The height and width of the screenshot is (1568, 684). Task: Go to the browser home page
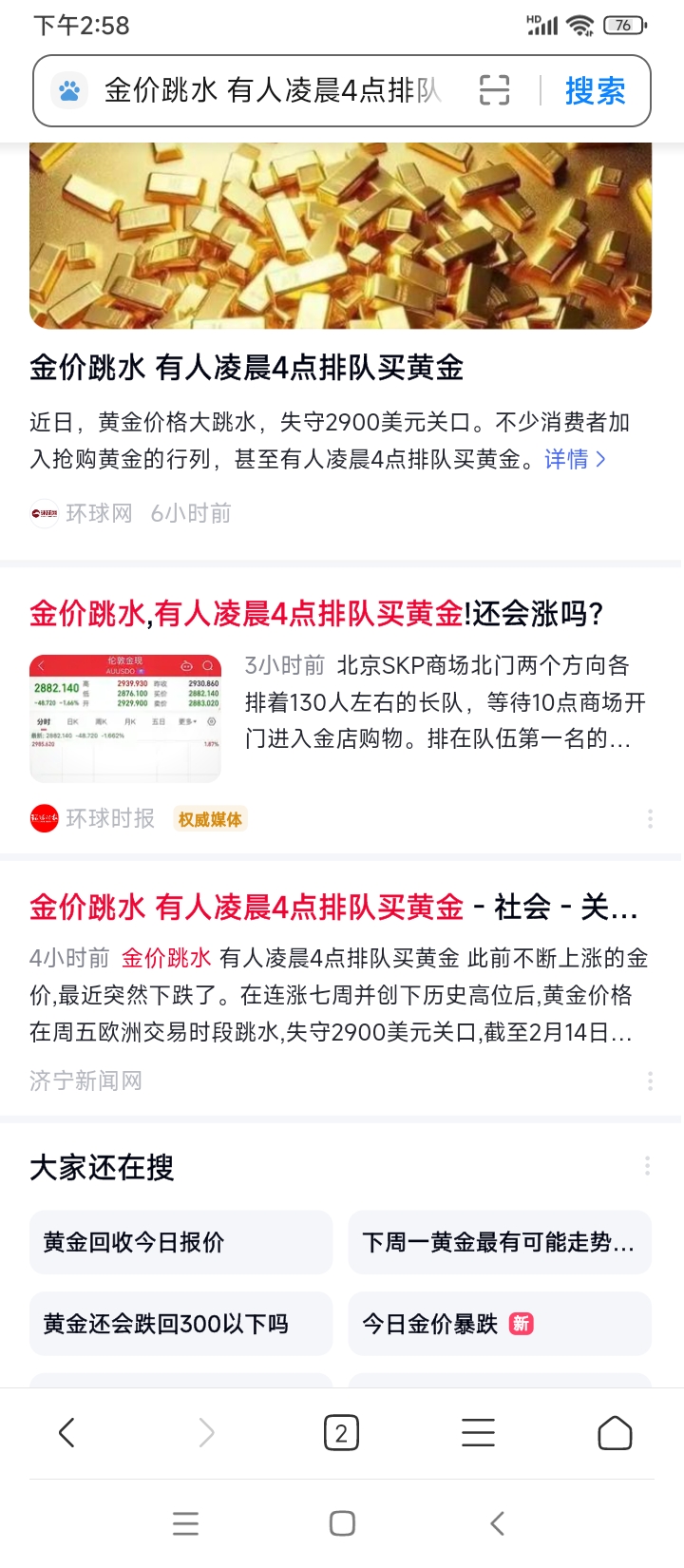615,1432
